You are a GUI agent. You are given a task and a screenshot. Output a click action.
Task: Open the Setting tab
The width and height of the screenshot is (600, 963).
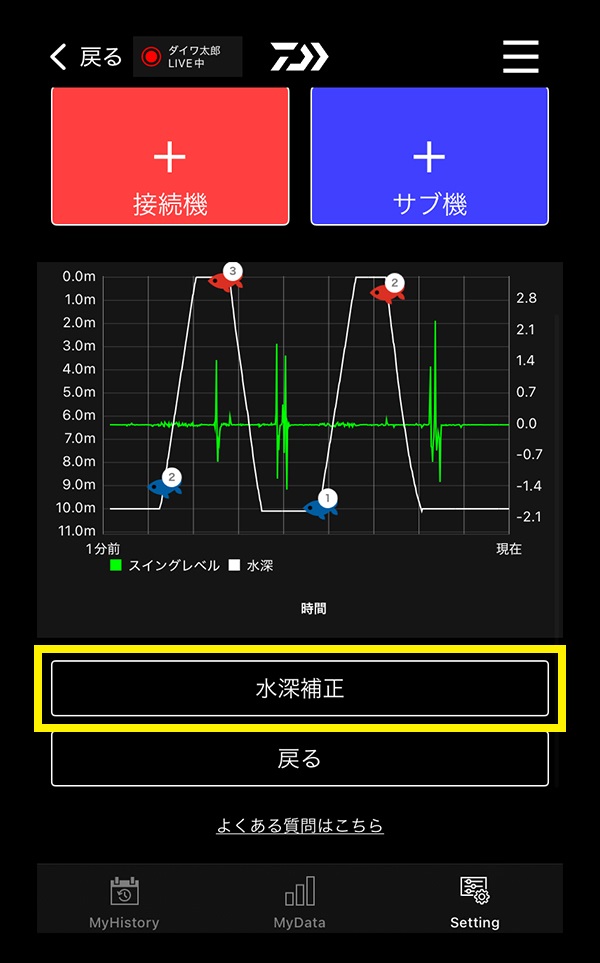pos(474,902)
